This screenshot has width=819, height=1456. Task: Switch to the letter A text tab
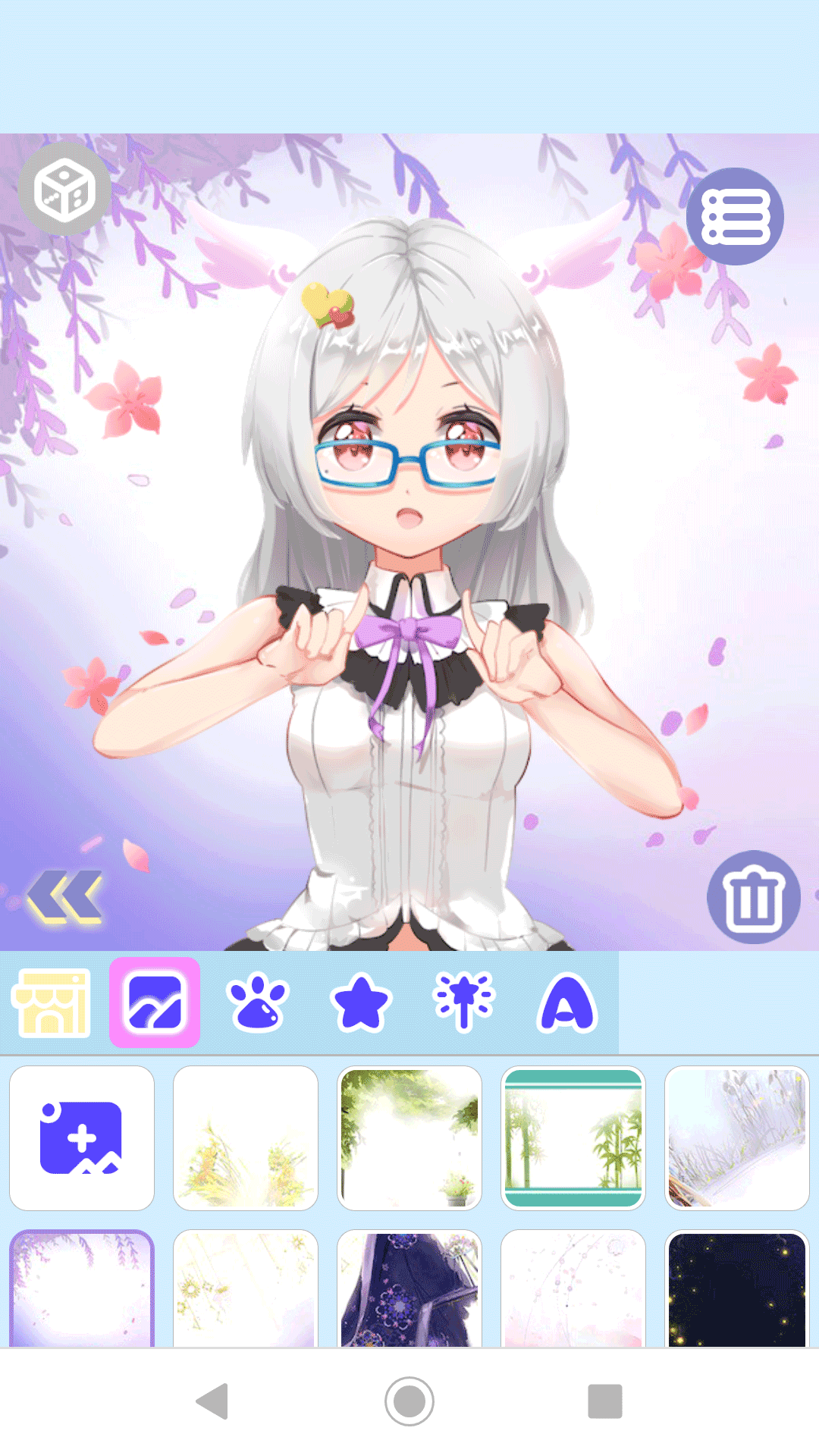click(x=567, y=1003)
